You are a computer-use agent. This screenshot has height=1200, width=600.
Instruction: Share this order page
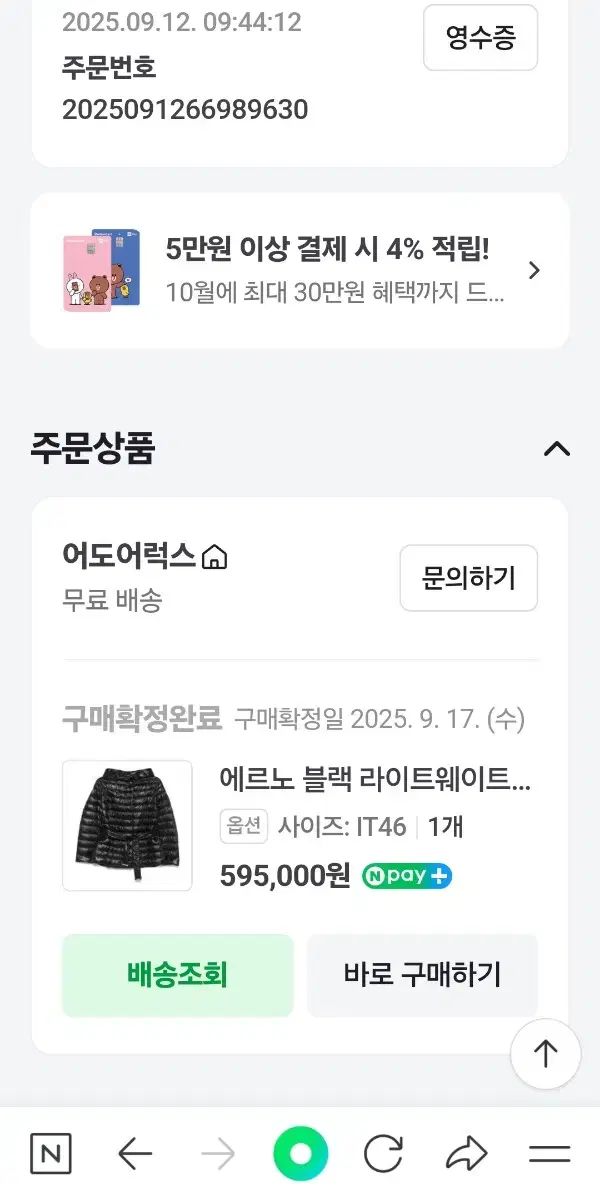(466, 1154)
